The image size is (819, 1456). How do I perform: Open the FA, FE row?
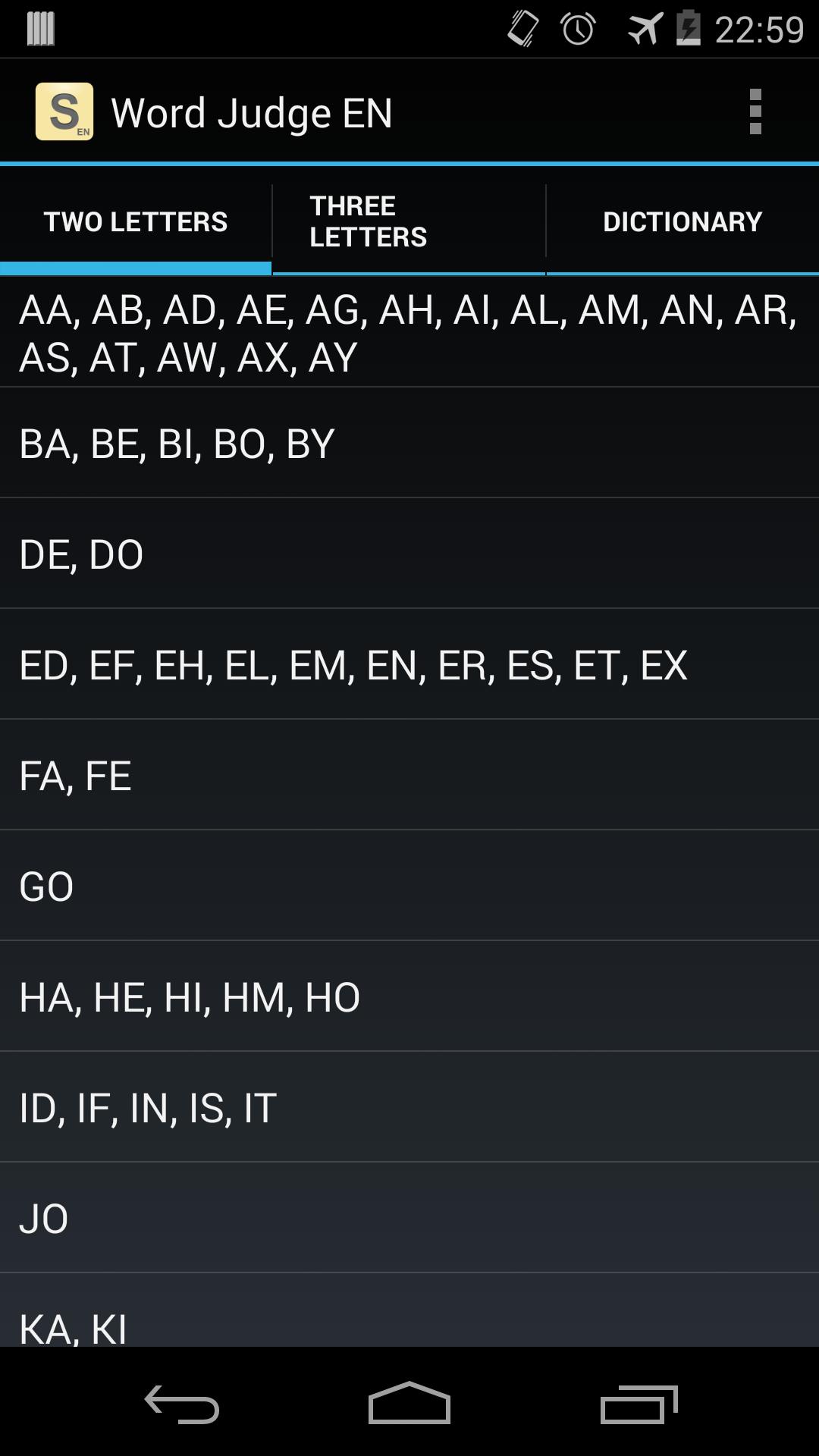(x=409, y=775)
